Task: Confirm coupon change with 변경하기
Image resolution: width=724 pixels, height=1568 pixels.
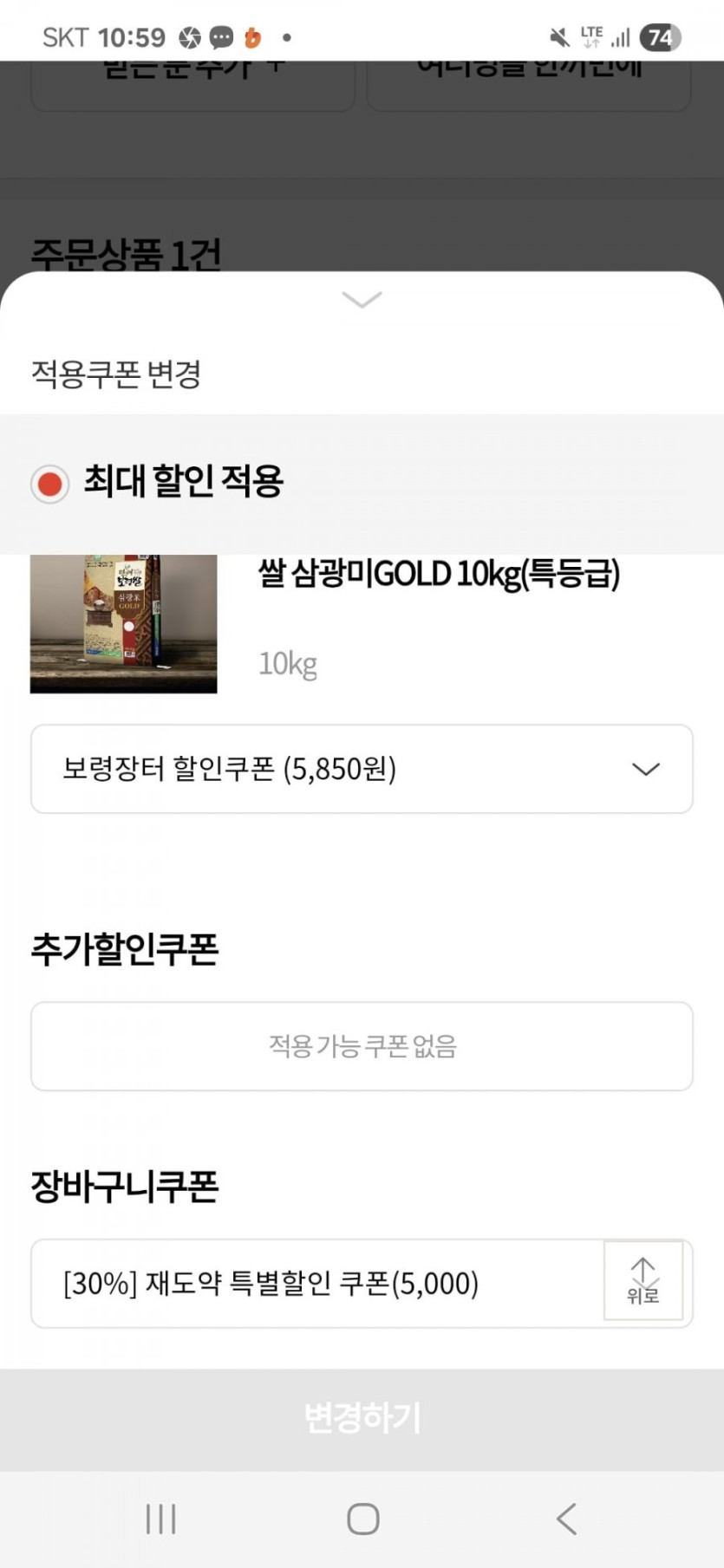Action: pyautogui.click(x=362, y=1418)
